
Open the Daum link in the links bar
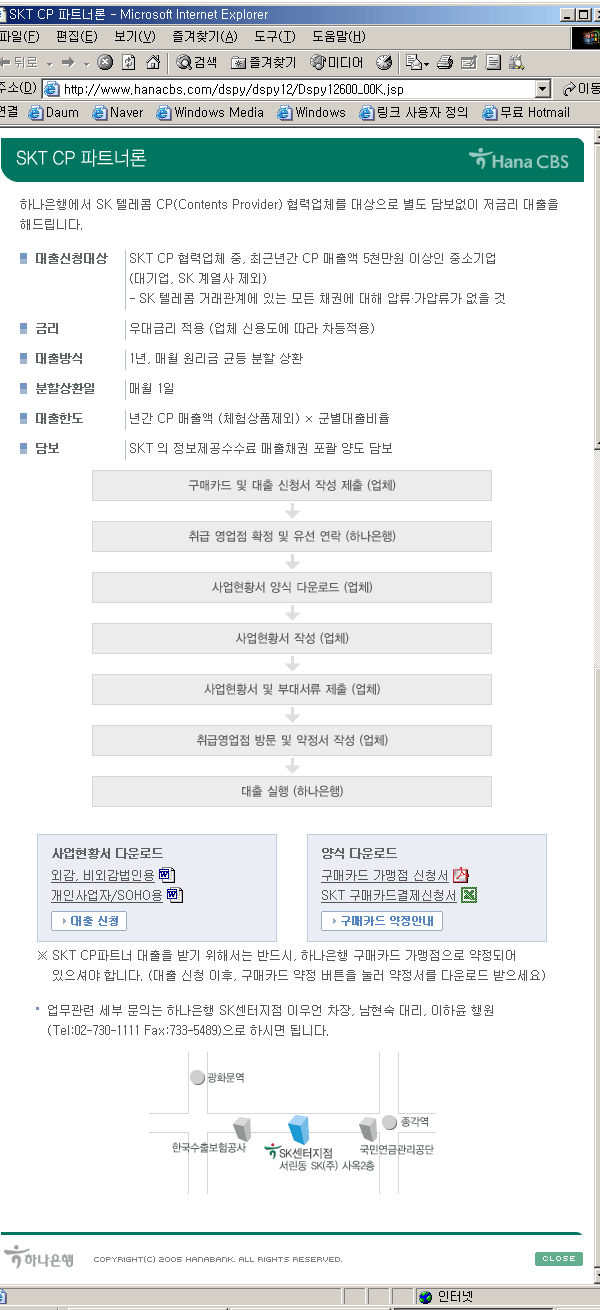(53, 112)
